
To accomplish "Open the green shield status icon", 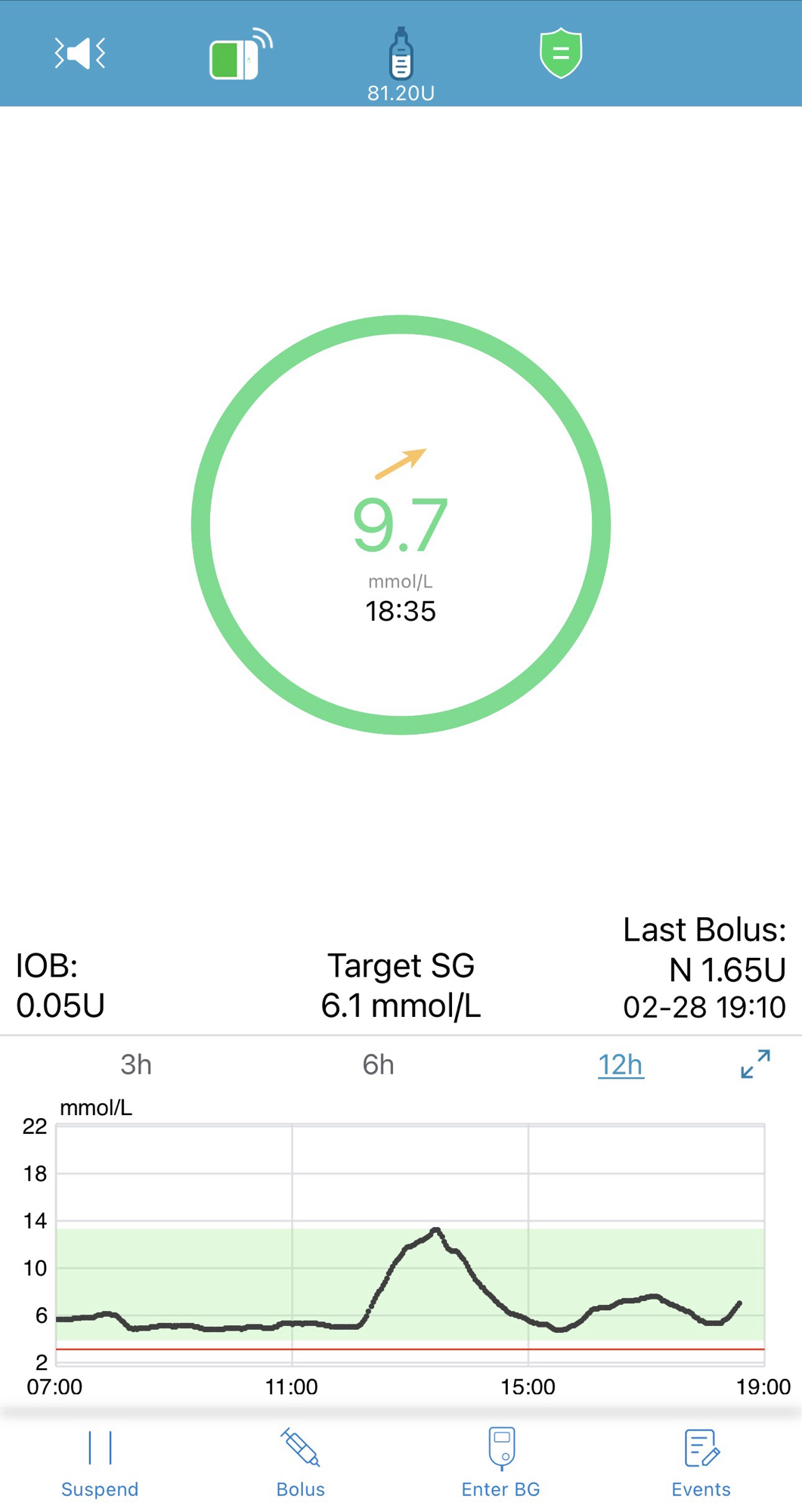I will (561, 54).
